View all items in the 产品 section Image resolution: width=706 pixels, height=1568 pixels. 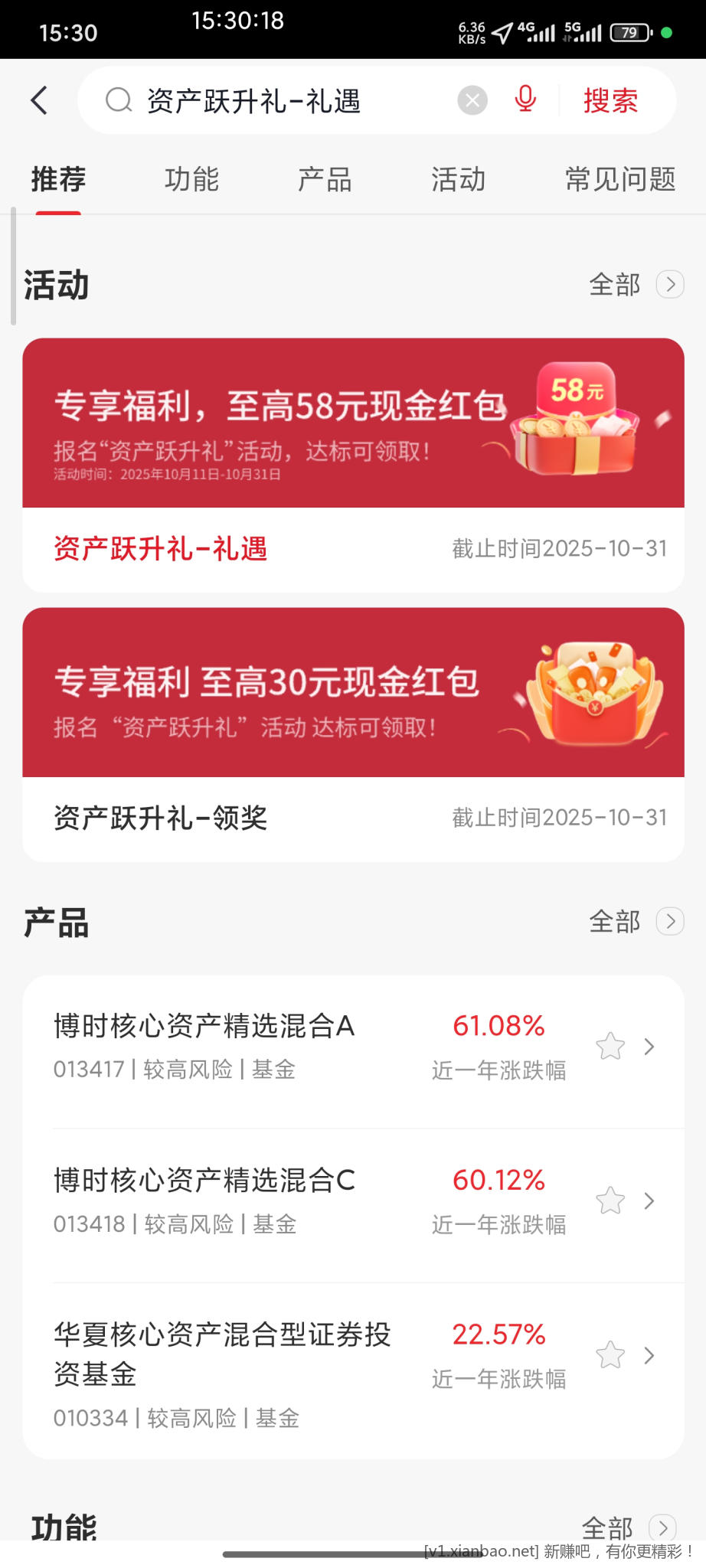(x=635, y=921)
